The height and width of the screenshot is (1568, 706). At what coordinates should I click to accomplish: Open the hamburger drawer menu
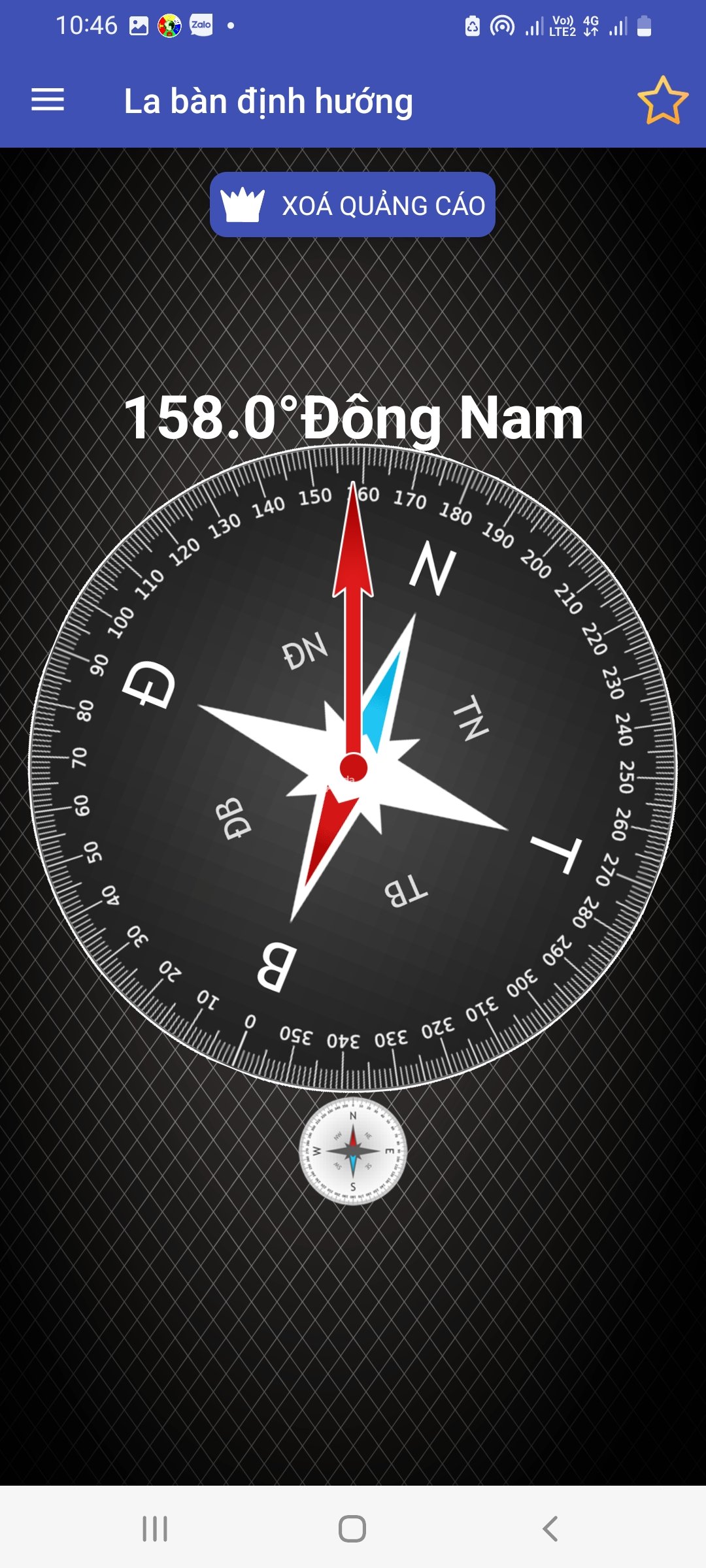pyautogui.click(x=48, y=101)
